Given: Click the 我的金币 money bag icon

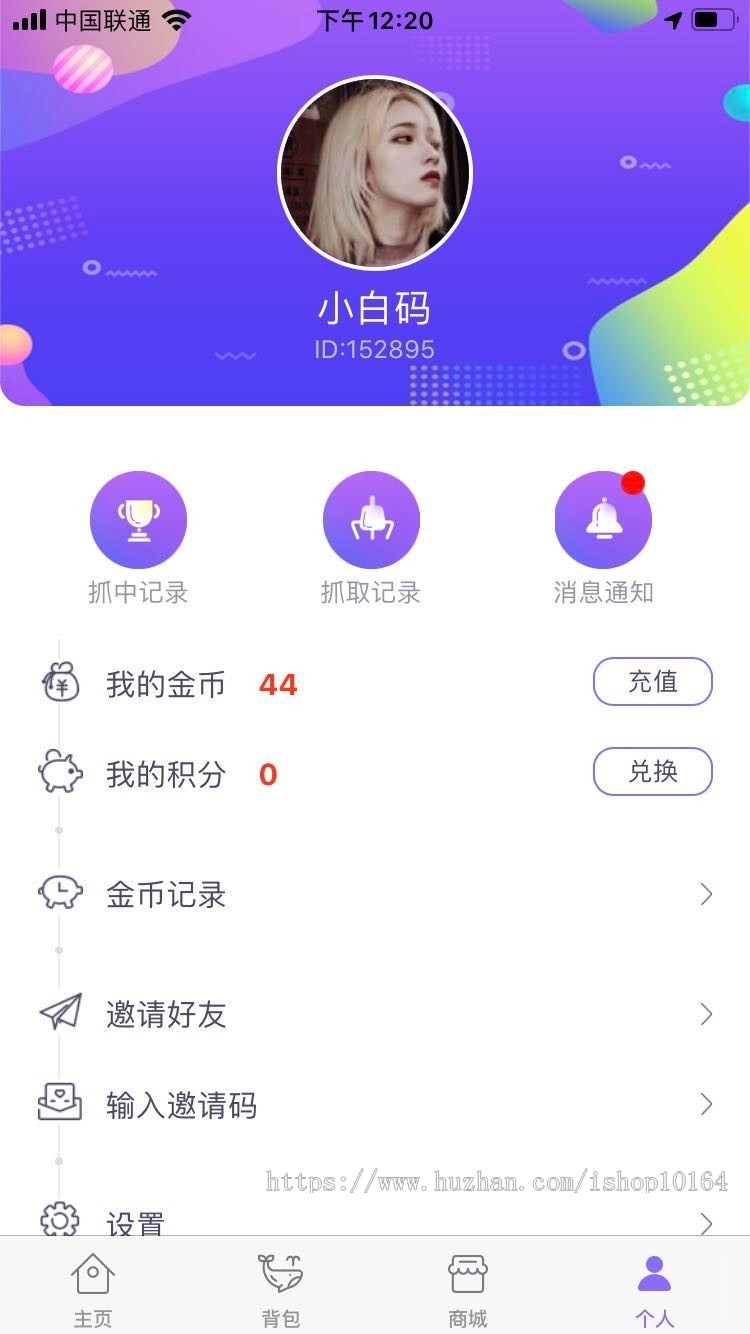Looking at the screenshot, I should point(60,684).
